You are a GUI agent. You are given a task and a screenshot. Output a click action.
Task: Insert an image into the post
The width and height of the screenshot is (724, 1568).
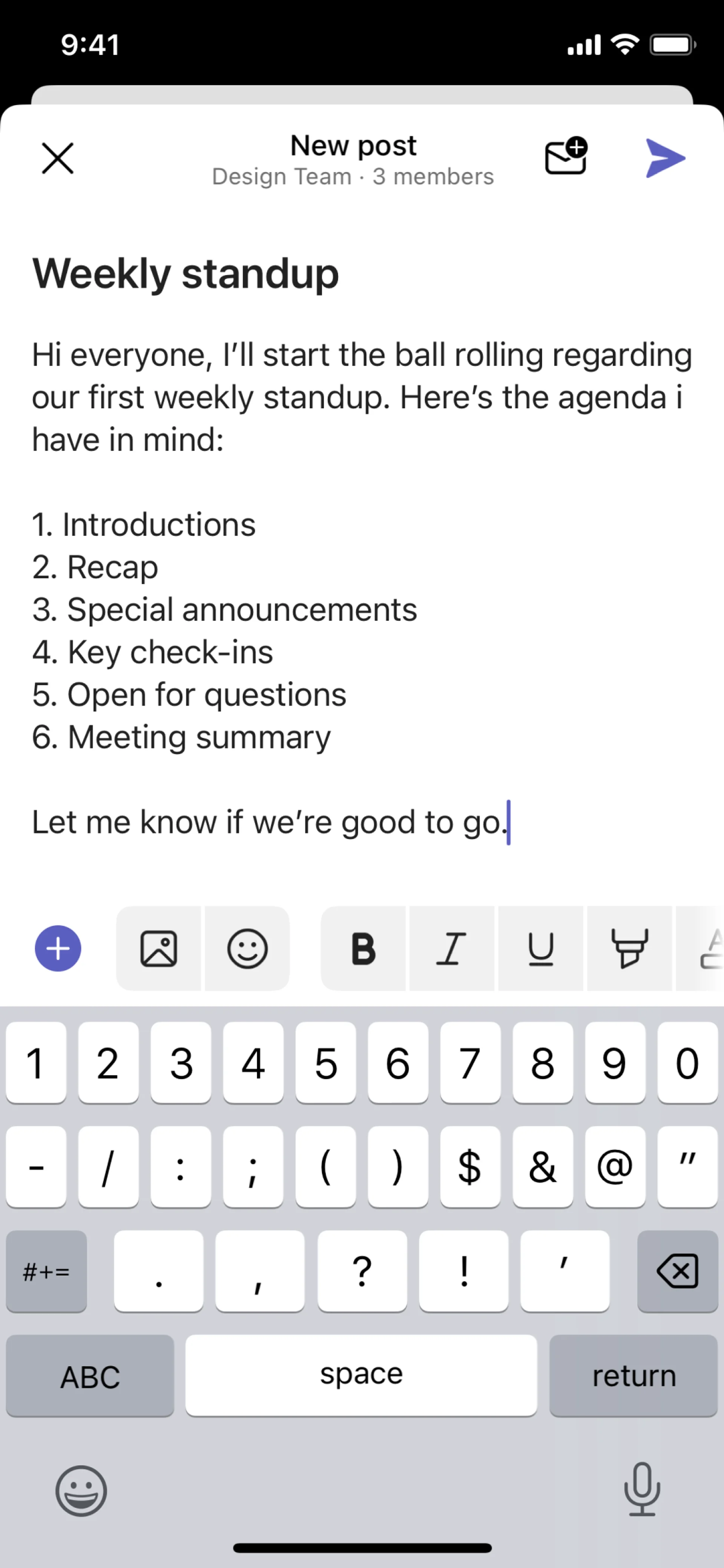[x=159, y=948]
